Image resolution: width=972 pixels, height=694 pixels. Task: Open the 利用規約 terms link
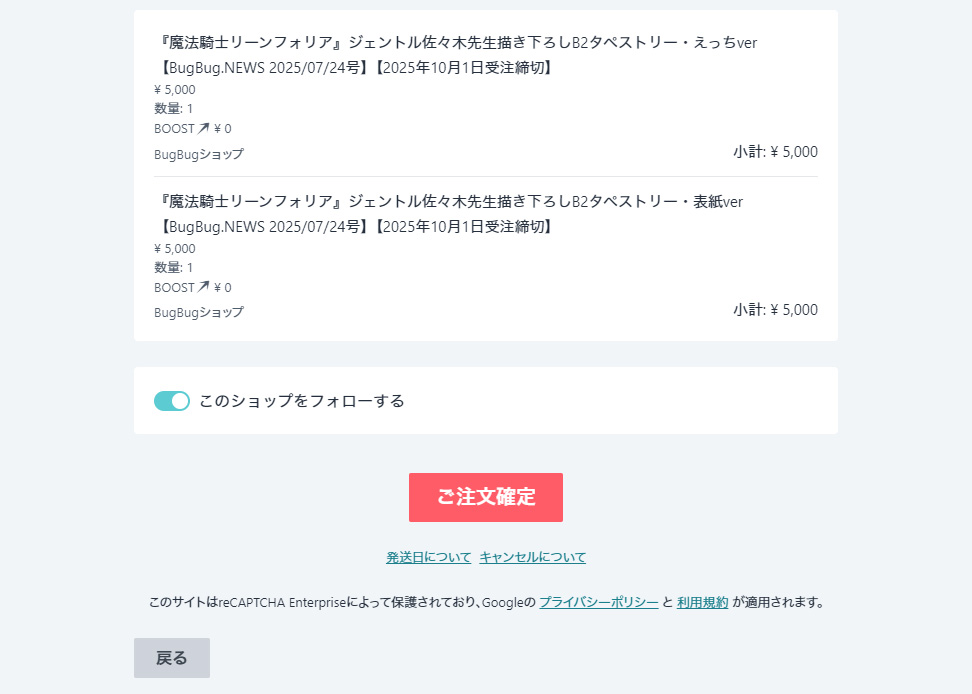(x=702, y=603)
